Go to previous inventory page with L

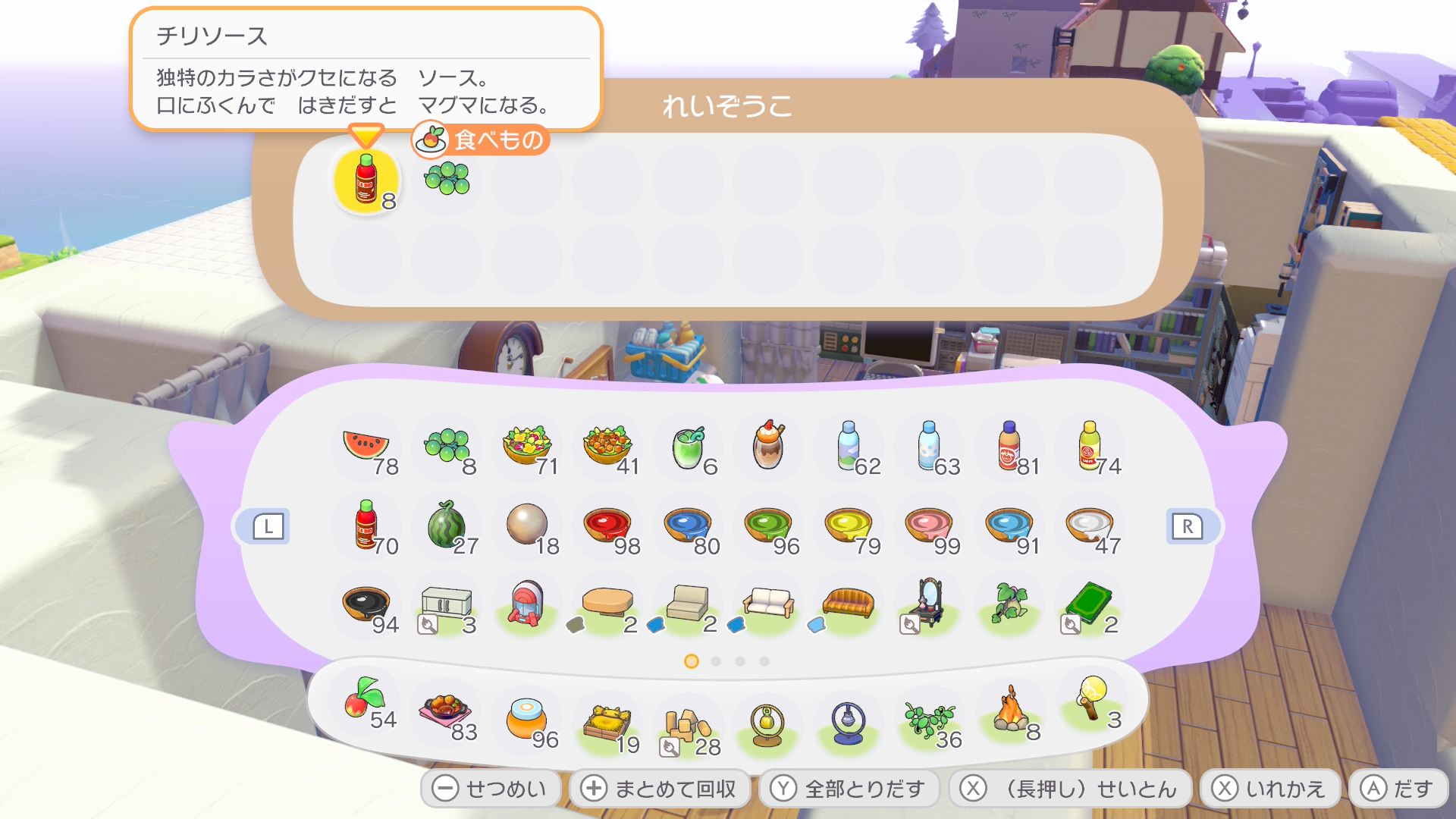pyautogui.click(x=268, y=526)
